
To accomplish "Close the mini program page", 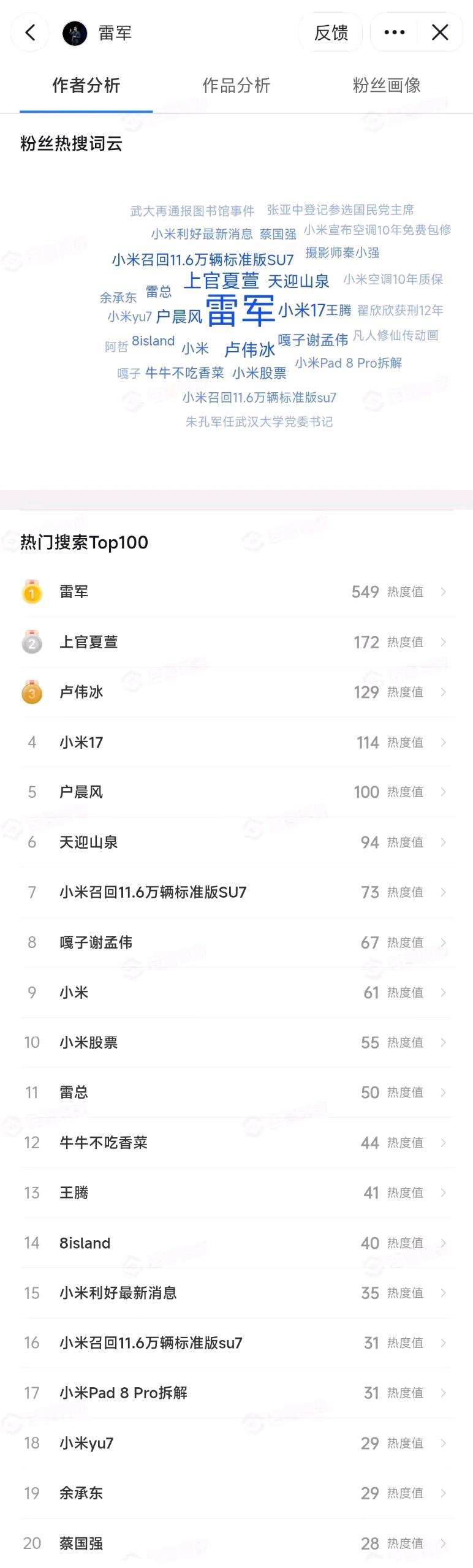I will (x=440, y=32).
